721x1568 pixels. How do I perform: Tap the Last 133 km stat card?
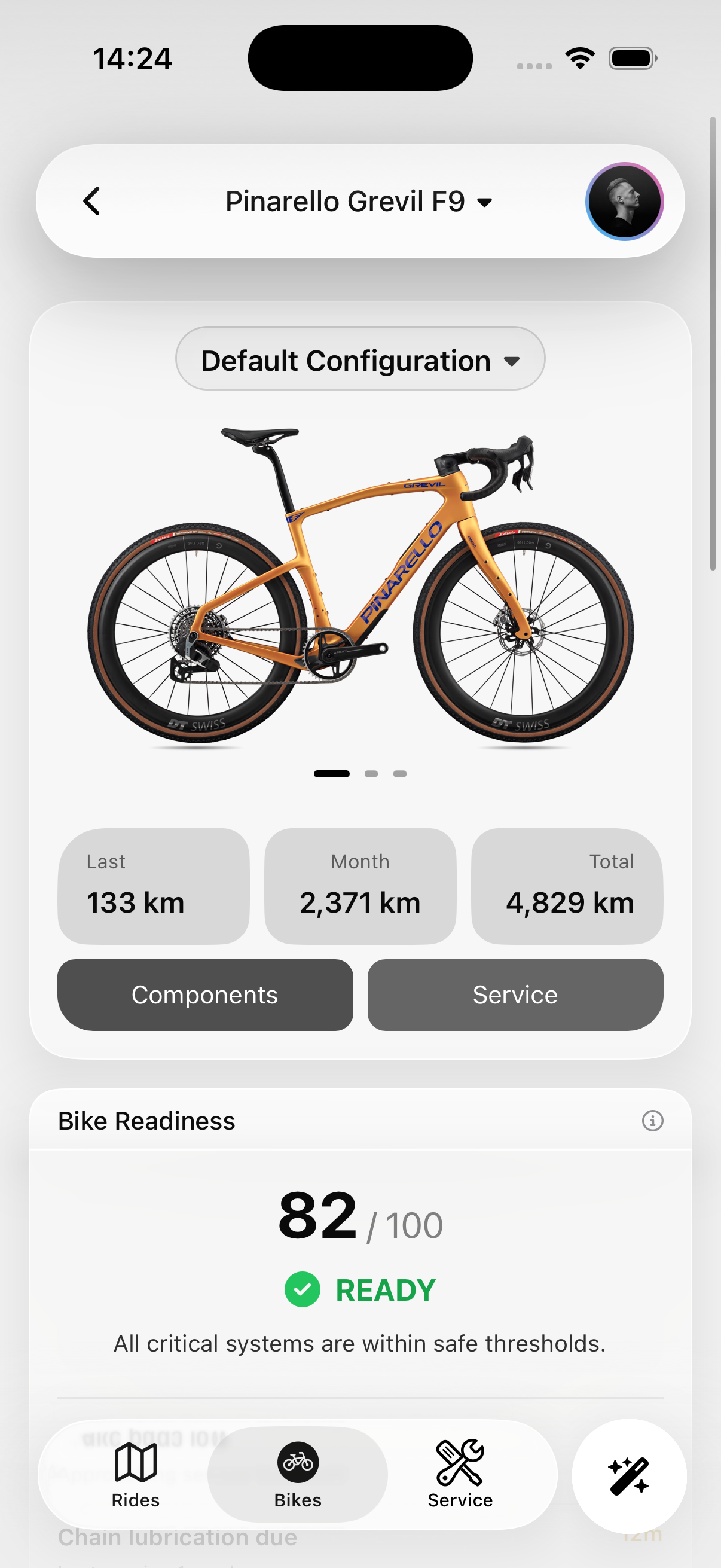coord(153,886)
